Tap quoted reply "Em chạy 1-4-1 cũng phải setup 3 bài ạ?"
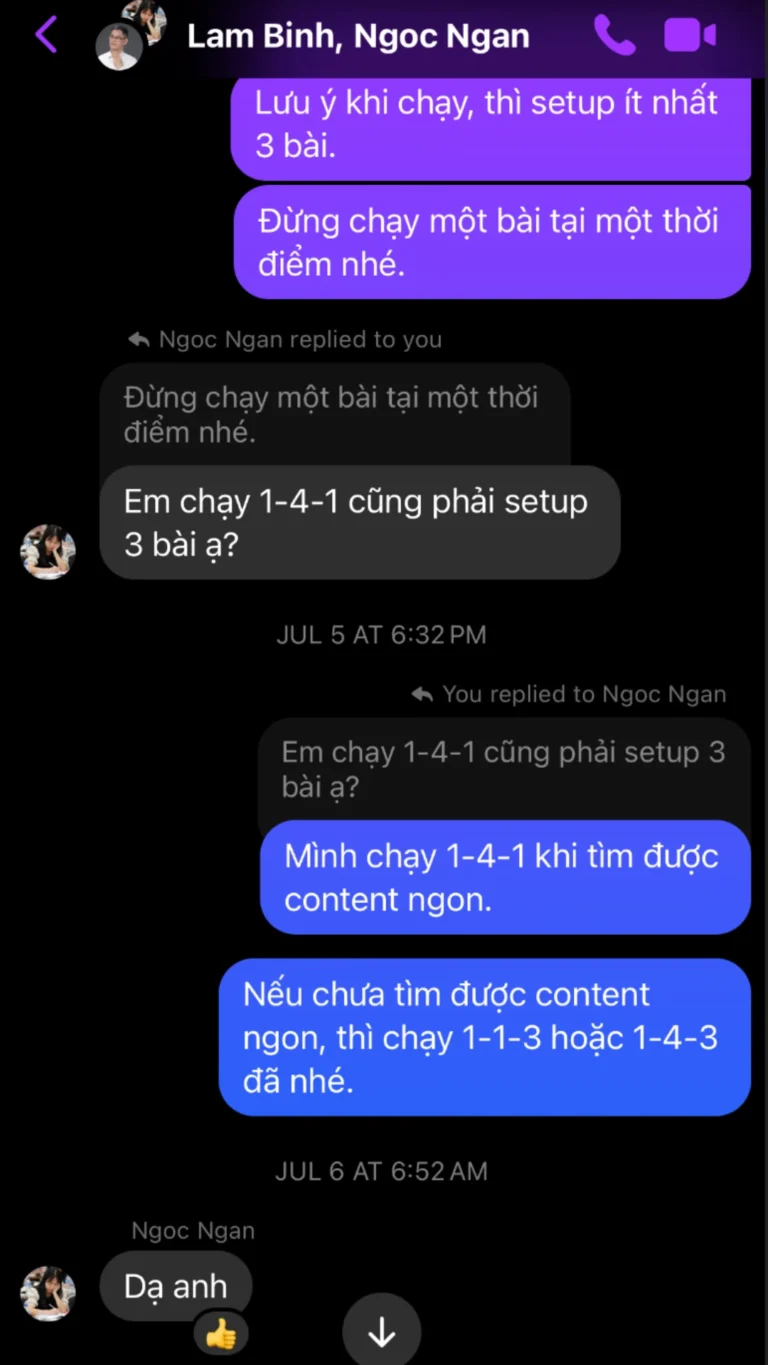 click(503, 768)
